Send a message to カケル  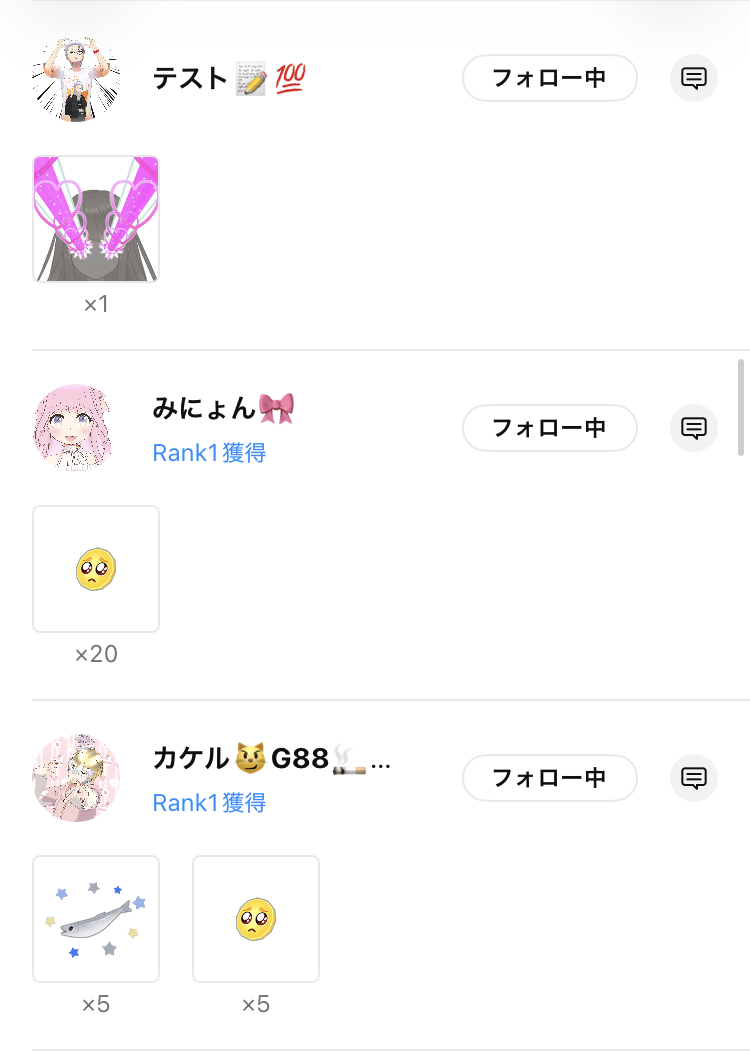click(694, 778)
